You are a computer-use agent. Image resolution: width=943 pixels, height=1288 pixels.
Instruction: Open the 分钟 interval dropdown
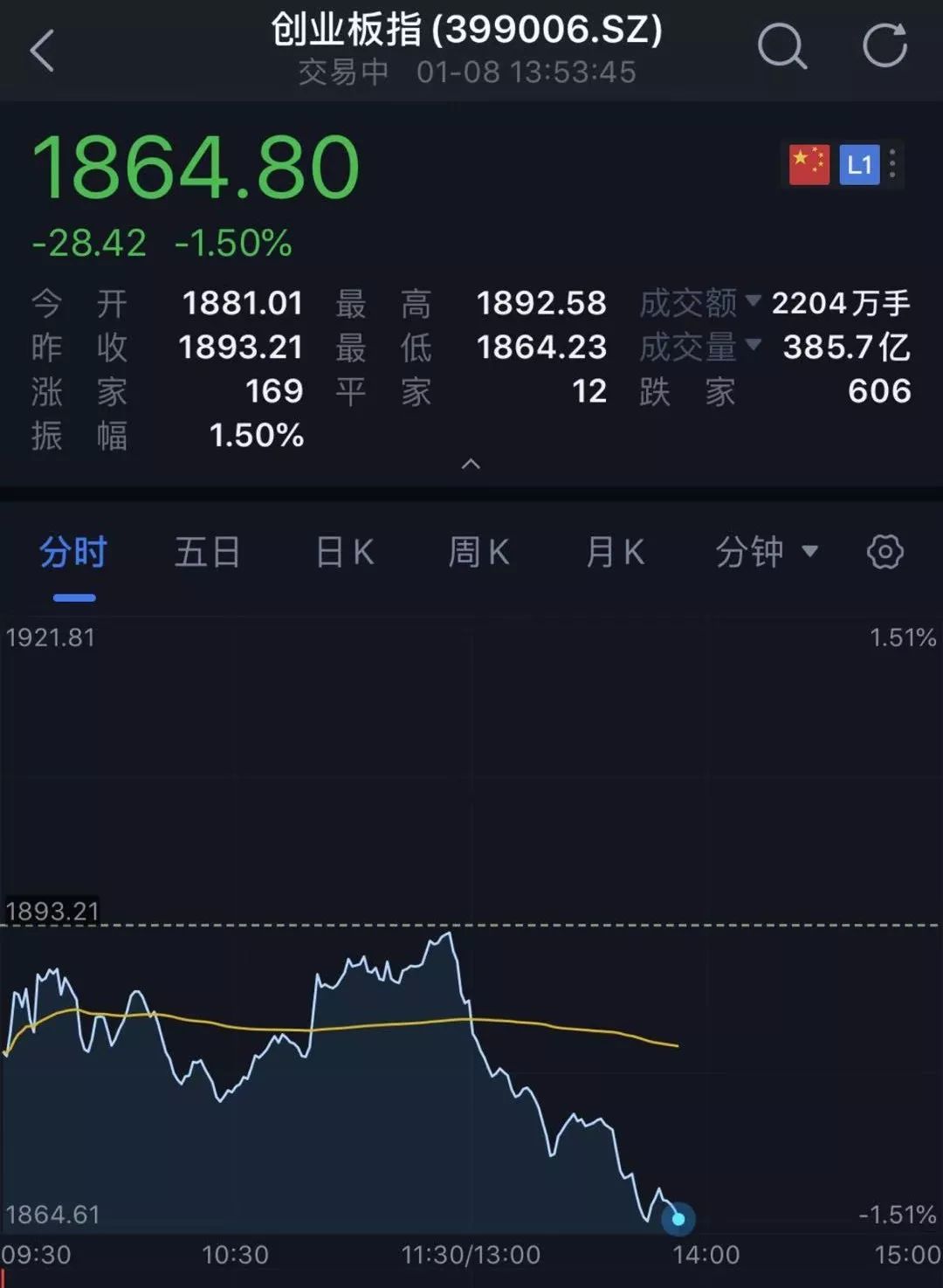(766, 553)
